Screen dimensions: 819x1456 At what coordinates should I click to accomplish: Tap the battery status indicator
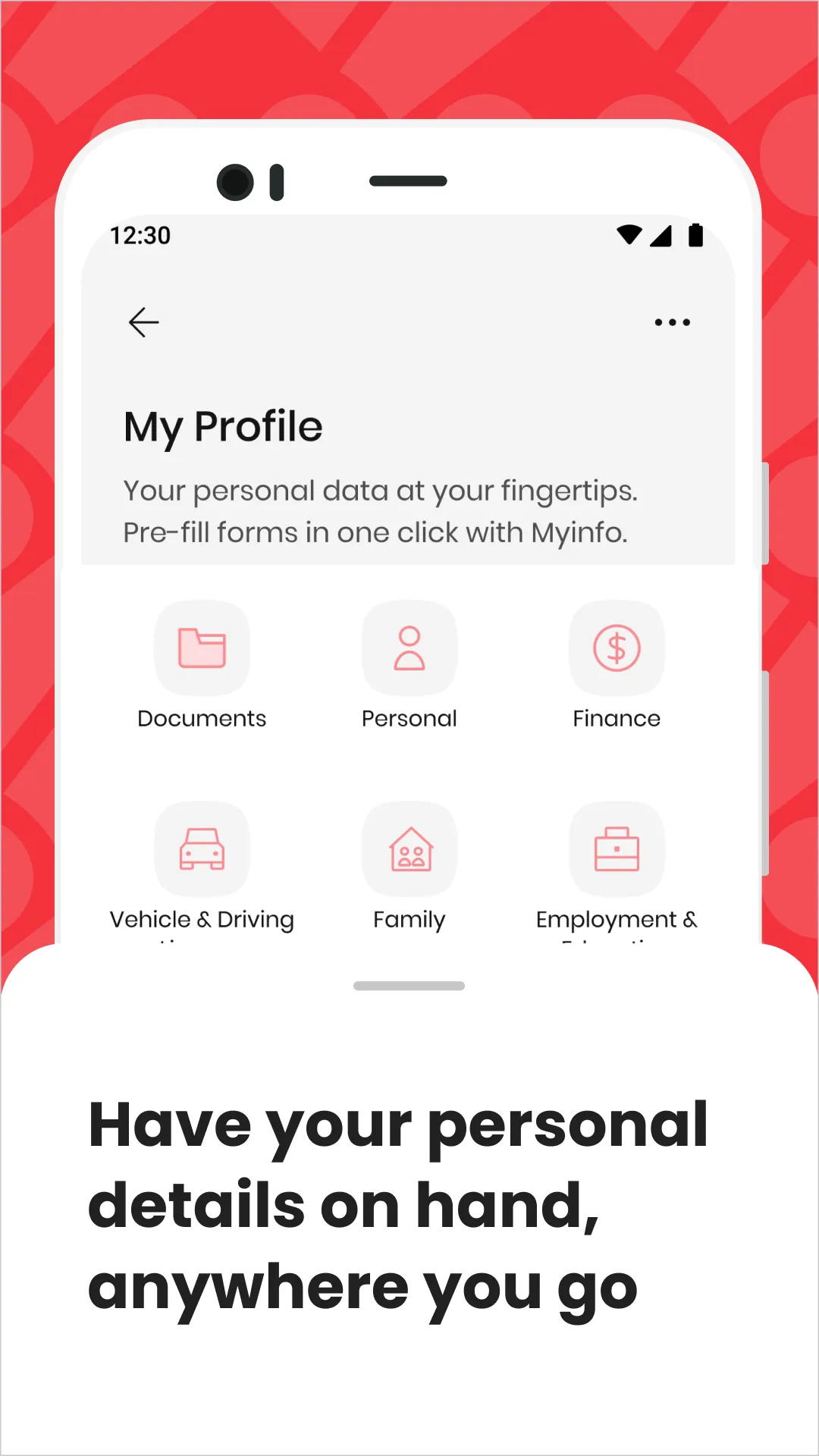pyautogui.click(x=696, y=236)
